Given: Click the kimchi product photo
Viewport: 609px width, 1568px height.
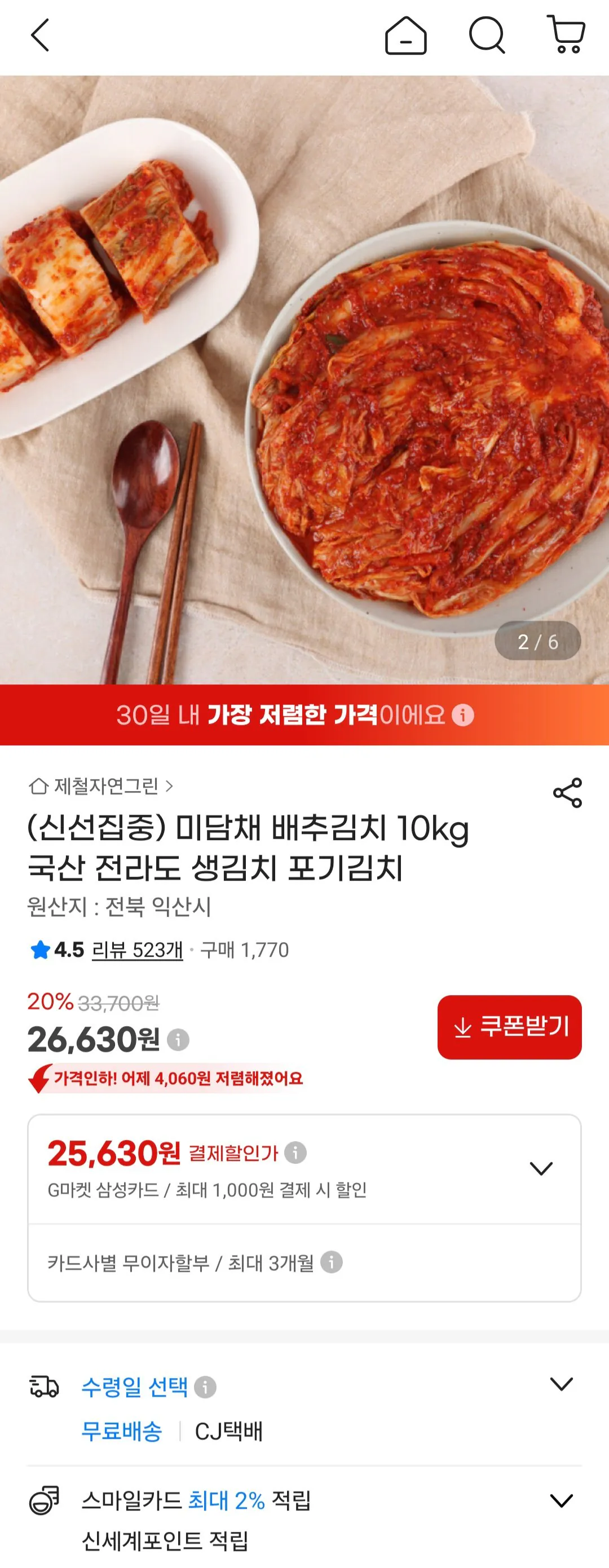Looking at the screenshot, I should pos(304,377).
